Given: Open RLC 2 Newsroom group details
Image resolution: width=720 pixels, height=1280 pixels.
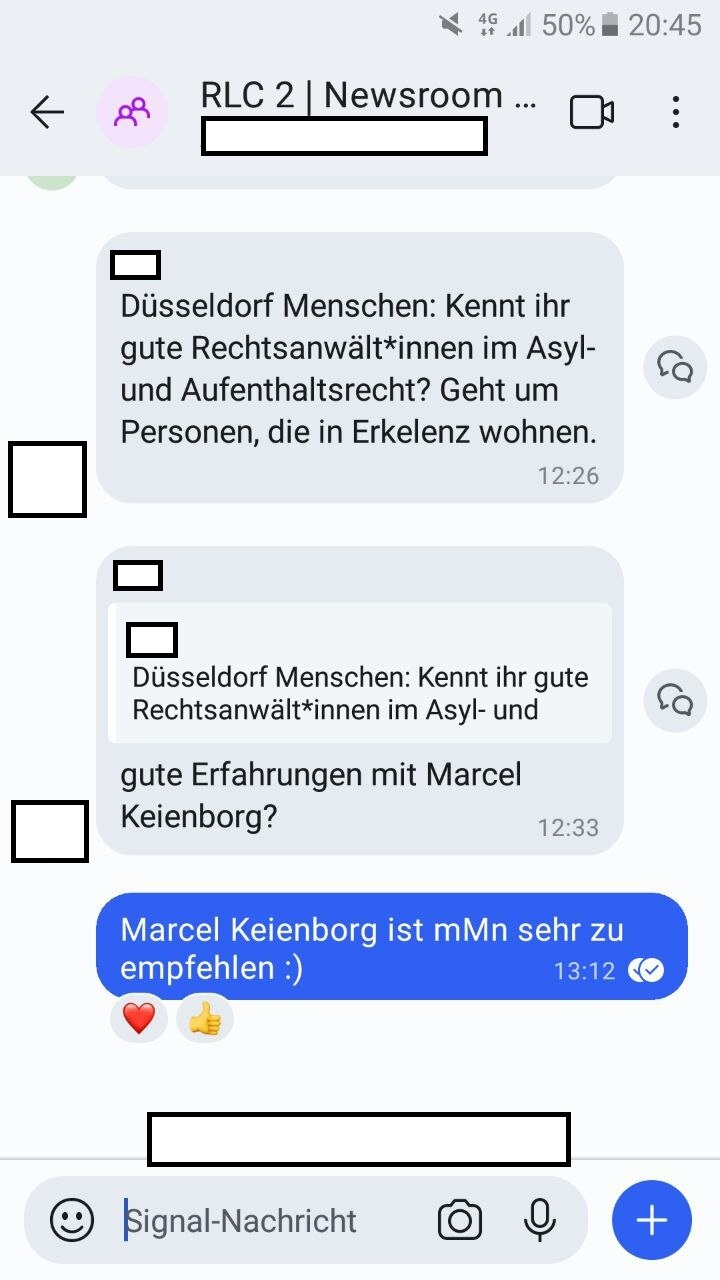Looking at the screenshot, I should (368, 97).
